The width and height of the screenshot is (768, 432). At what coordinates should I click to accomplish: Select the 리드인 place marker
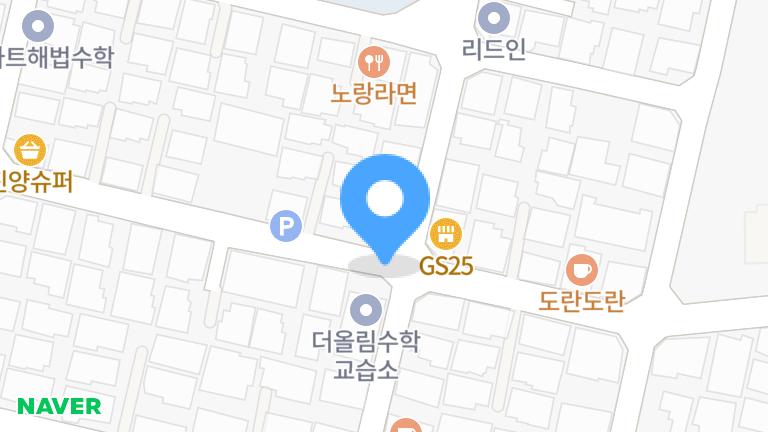(494, 17)
